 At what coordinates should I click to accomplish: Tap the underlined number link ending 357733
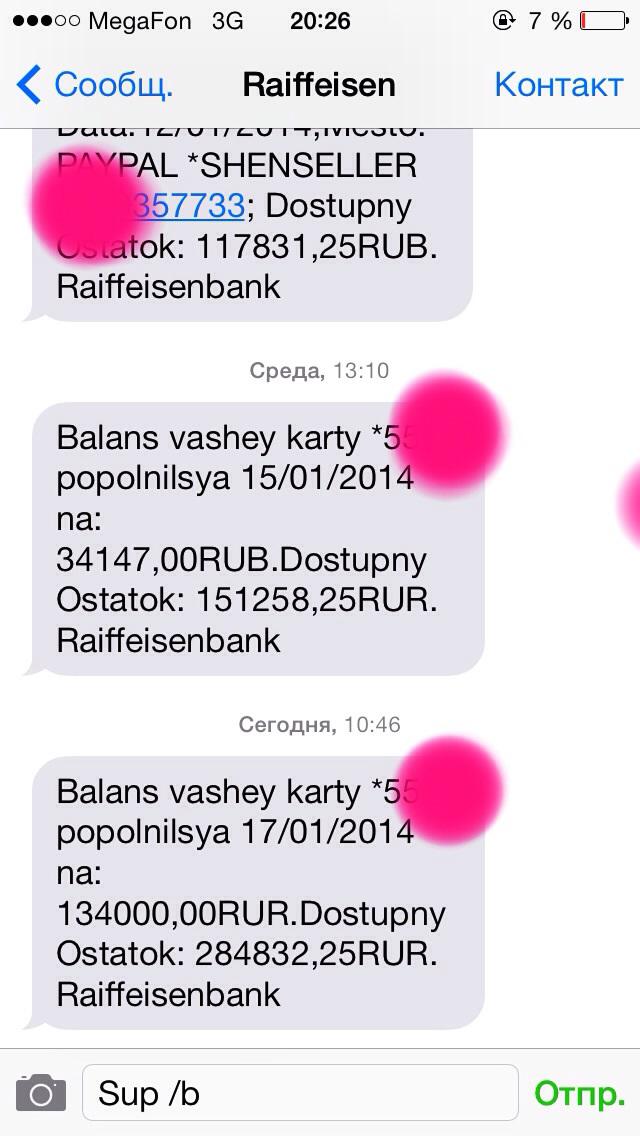[189, 206]
